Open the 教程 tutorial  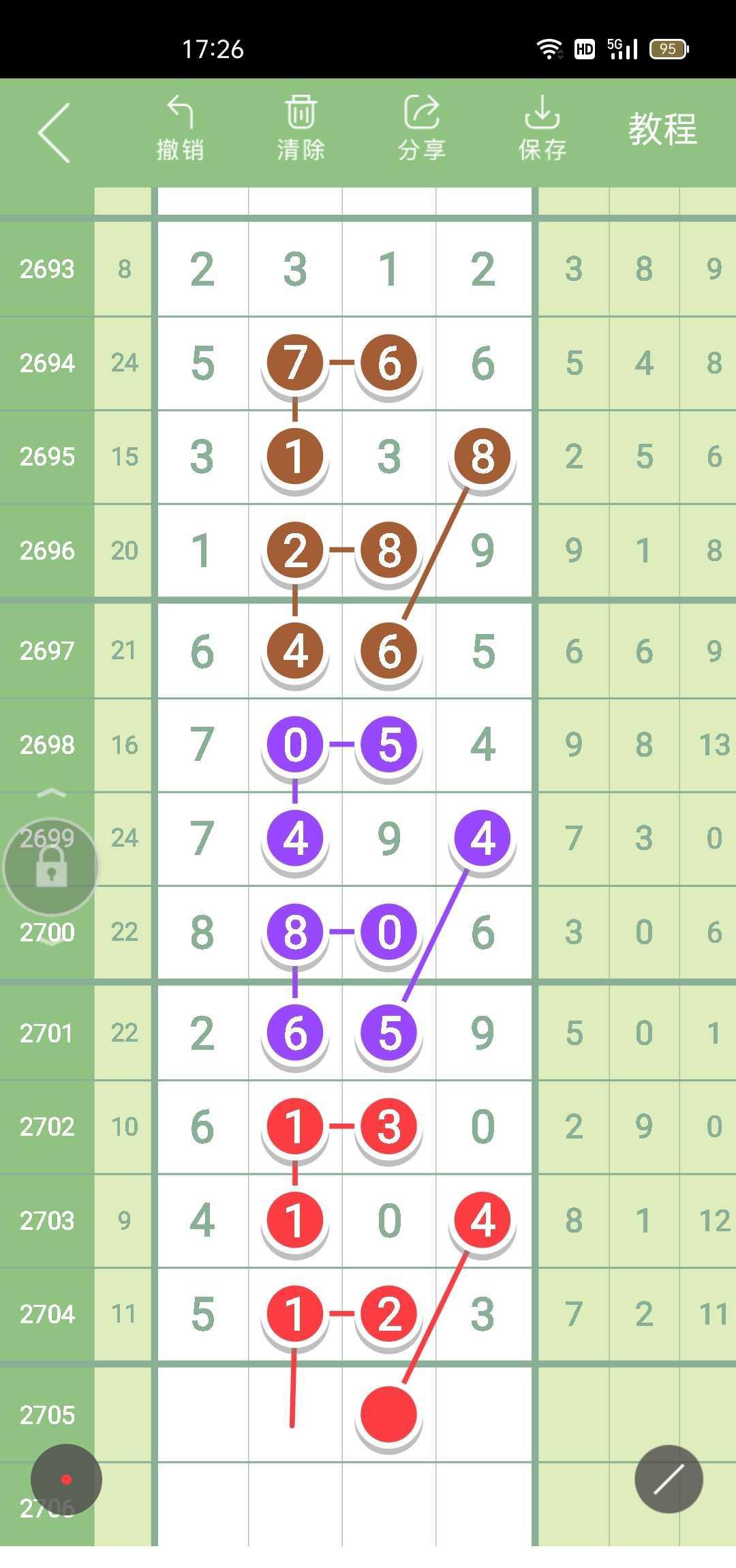[x=662, y=129]
